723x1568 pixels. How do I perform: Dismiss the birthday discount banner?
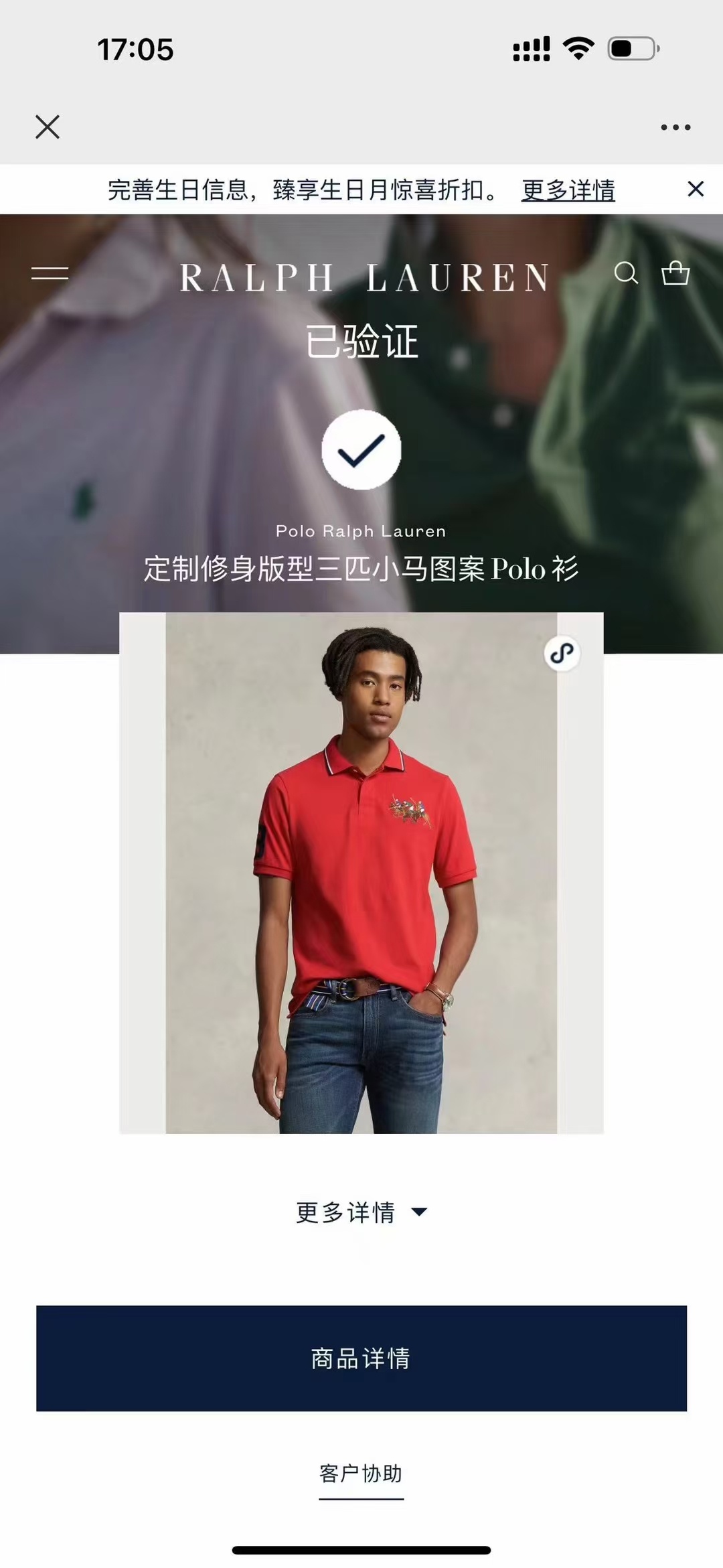click(x=696, y=190)
